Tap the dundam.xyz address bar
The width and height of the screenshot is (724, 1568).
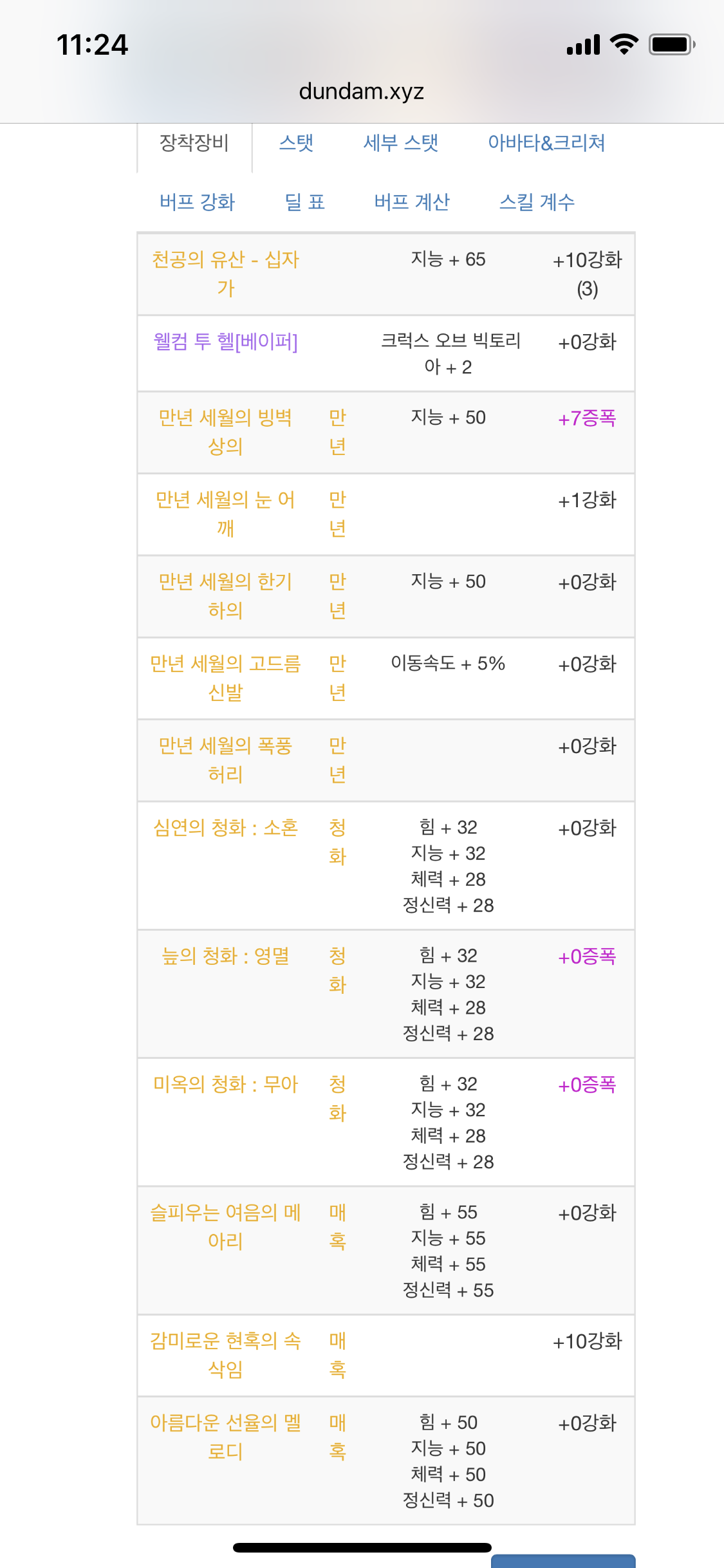pyautogui.click(x=362, y=91)
